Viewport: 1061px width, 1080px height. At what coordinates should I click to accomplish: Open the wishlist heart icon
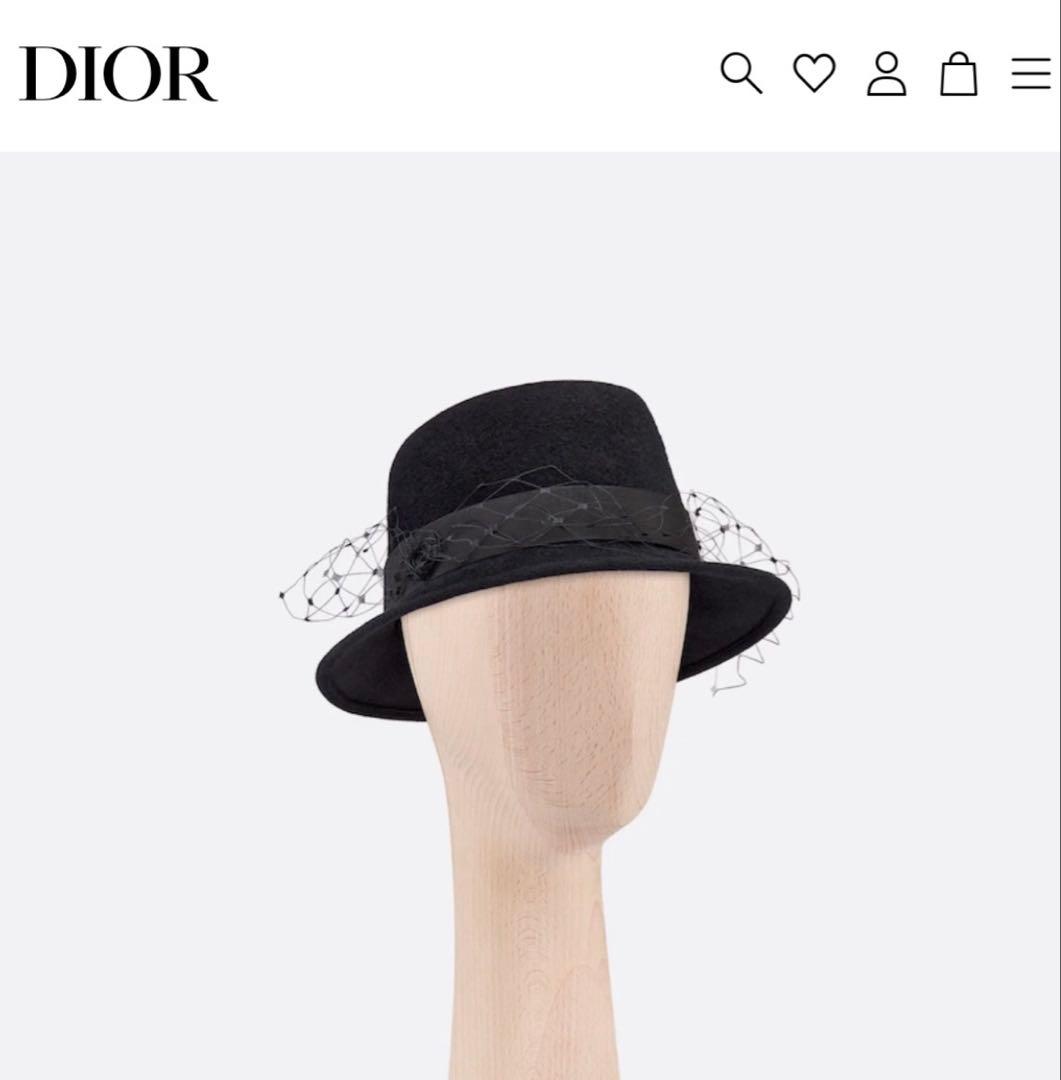[x=814, y=74]
